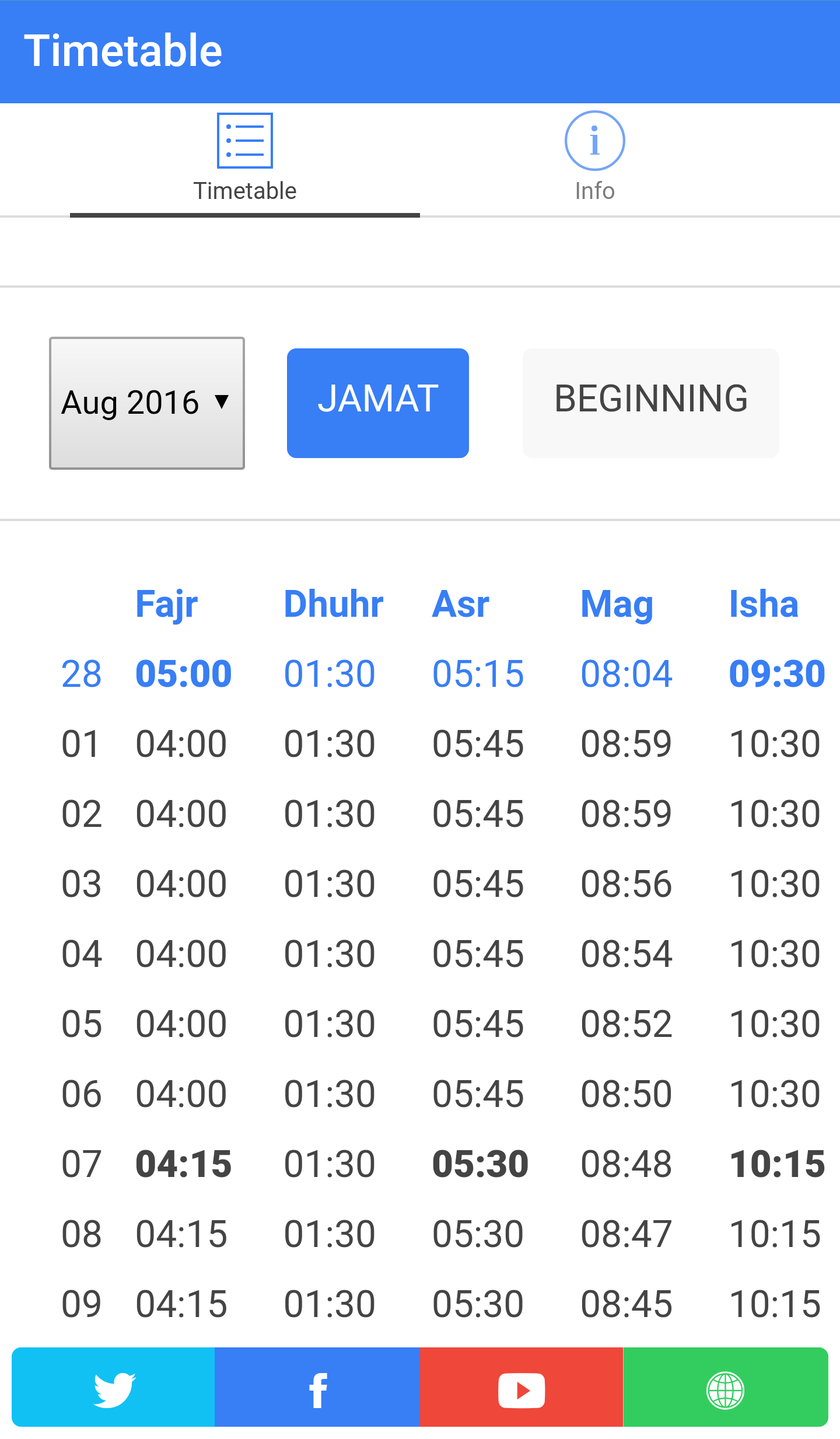Open the Aug 2016 month dropdown
The width and height of the screenshot is (840, 1439).
[x=147, y=403]
